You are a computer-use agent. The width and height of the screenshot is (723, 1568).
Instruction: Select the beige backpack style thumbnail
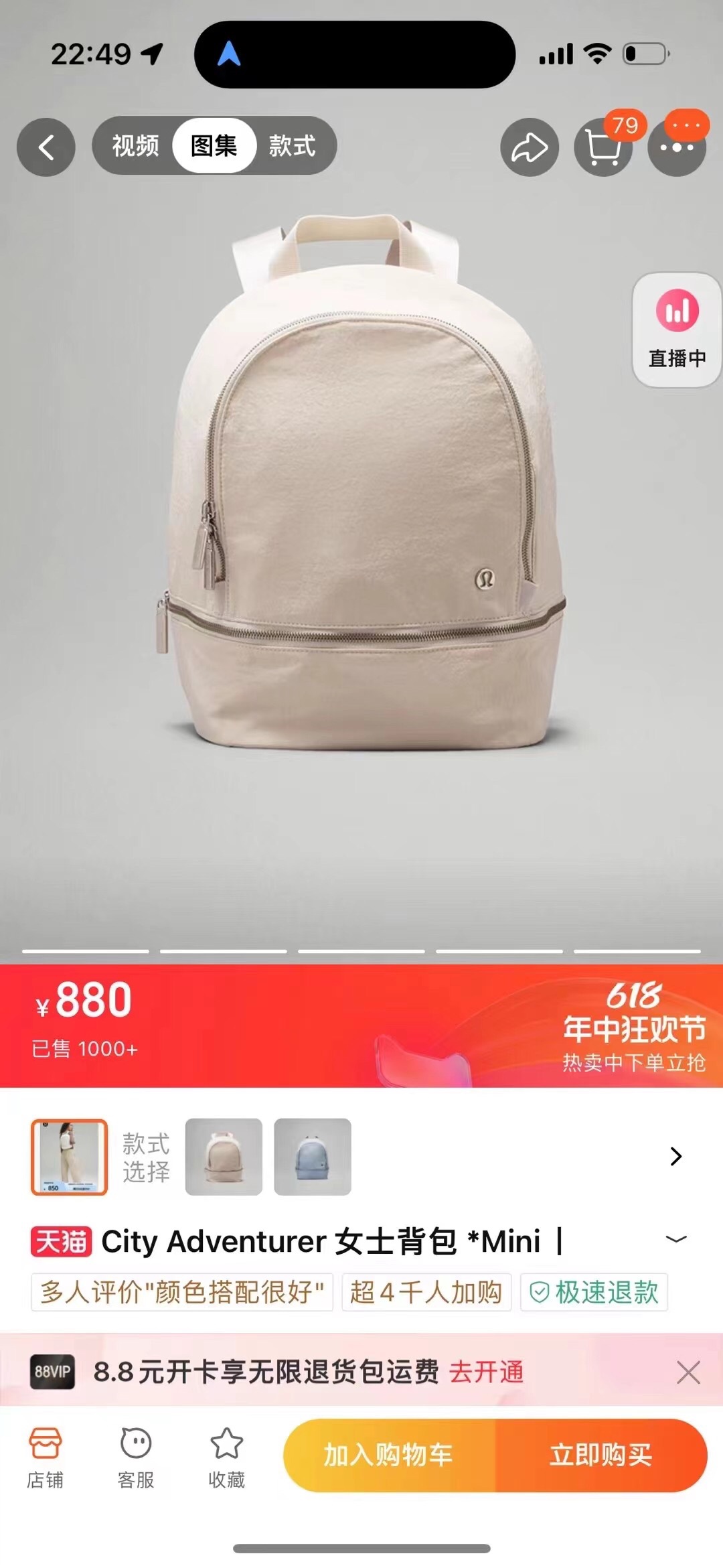224,1157
